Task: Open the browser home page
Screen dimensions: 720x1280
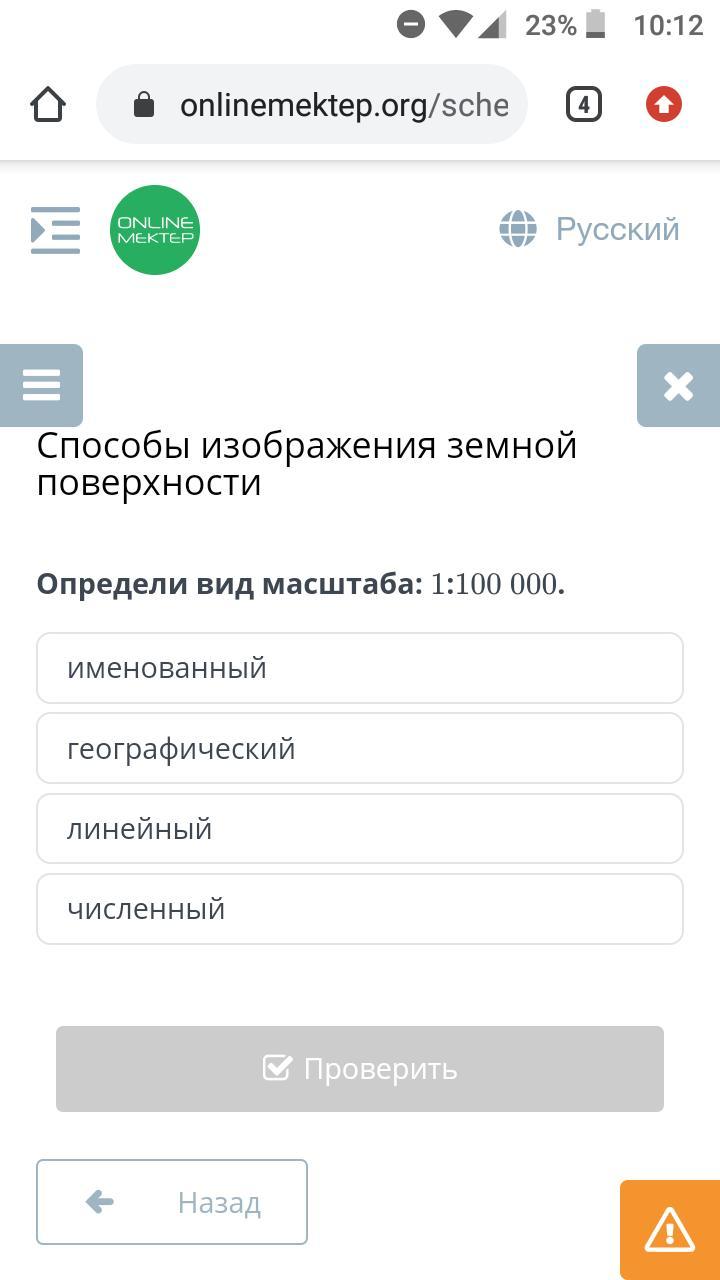Action: [x=48, y=104]
